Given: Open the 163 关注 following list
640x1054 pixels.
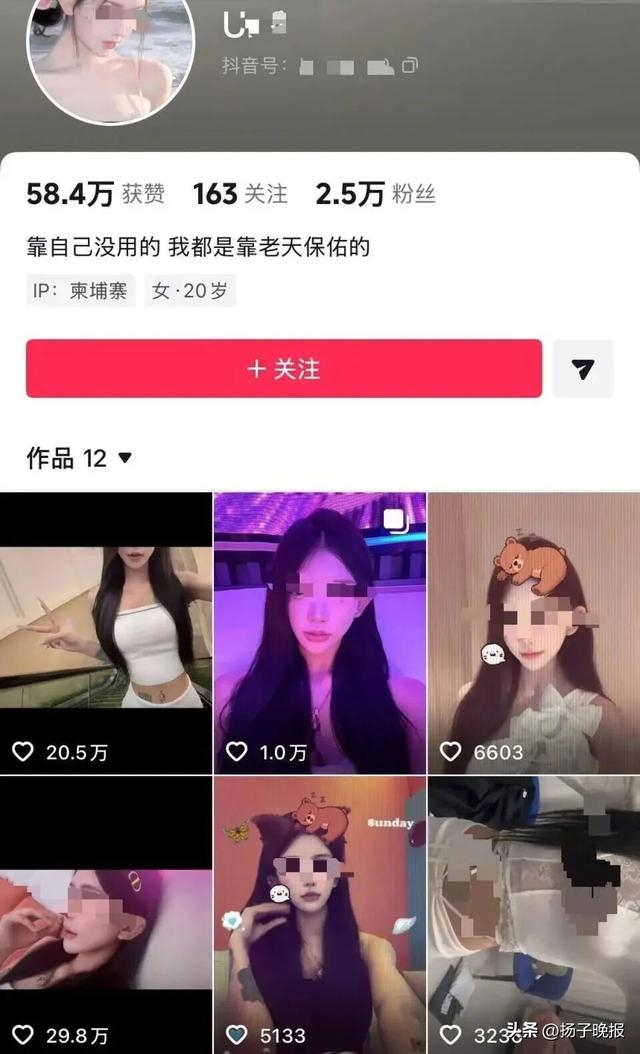Looking at the screenshot, I should tap(240, 194).
